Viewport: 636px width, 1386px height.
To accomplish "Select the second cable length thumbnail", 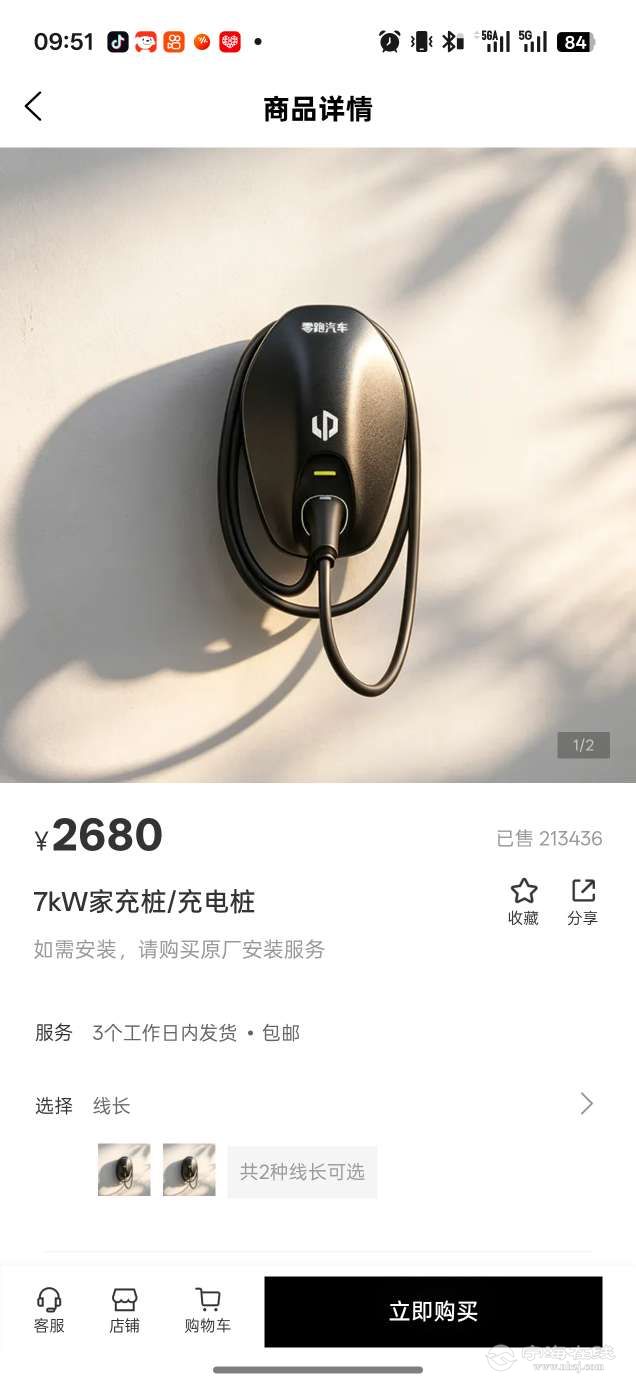I will point(189,1170).
